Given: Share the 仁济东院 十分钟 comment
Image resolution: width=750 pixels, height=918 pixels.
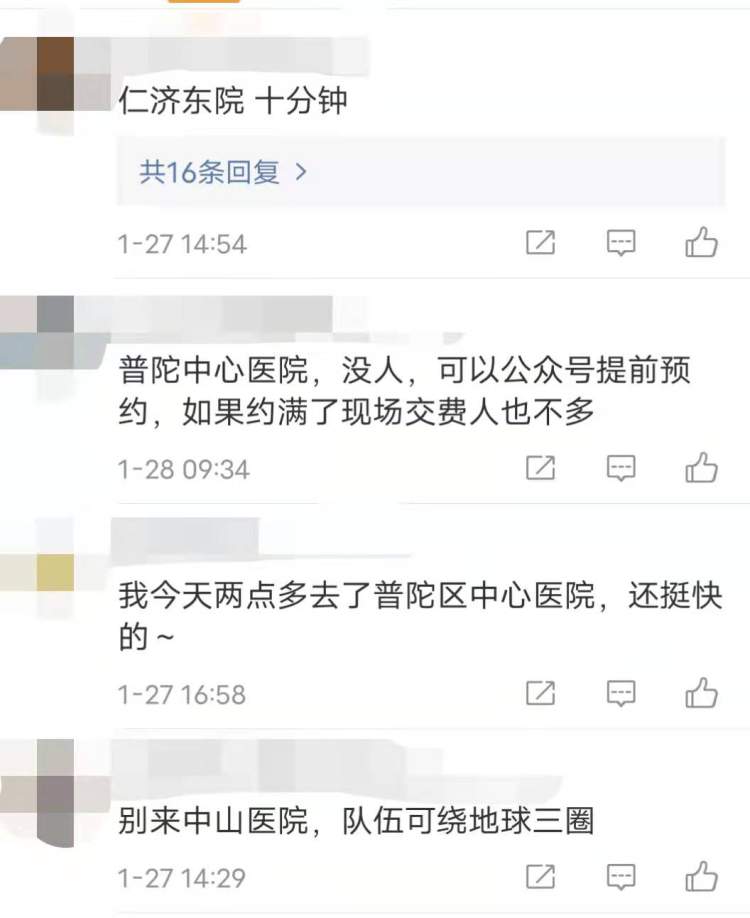Looking at the screenshot, I should click(540, 242).
